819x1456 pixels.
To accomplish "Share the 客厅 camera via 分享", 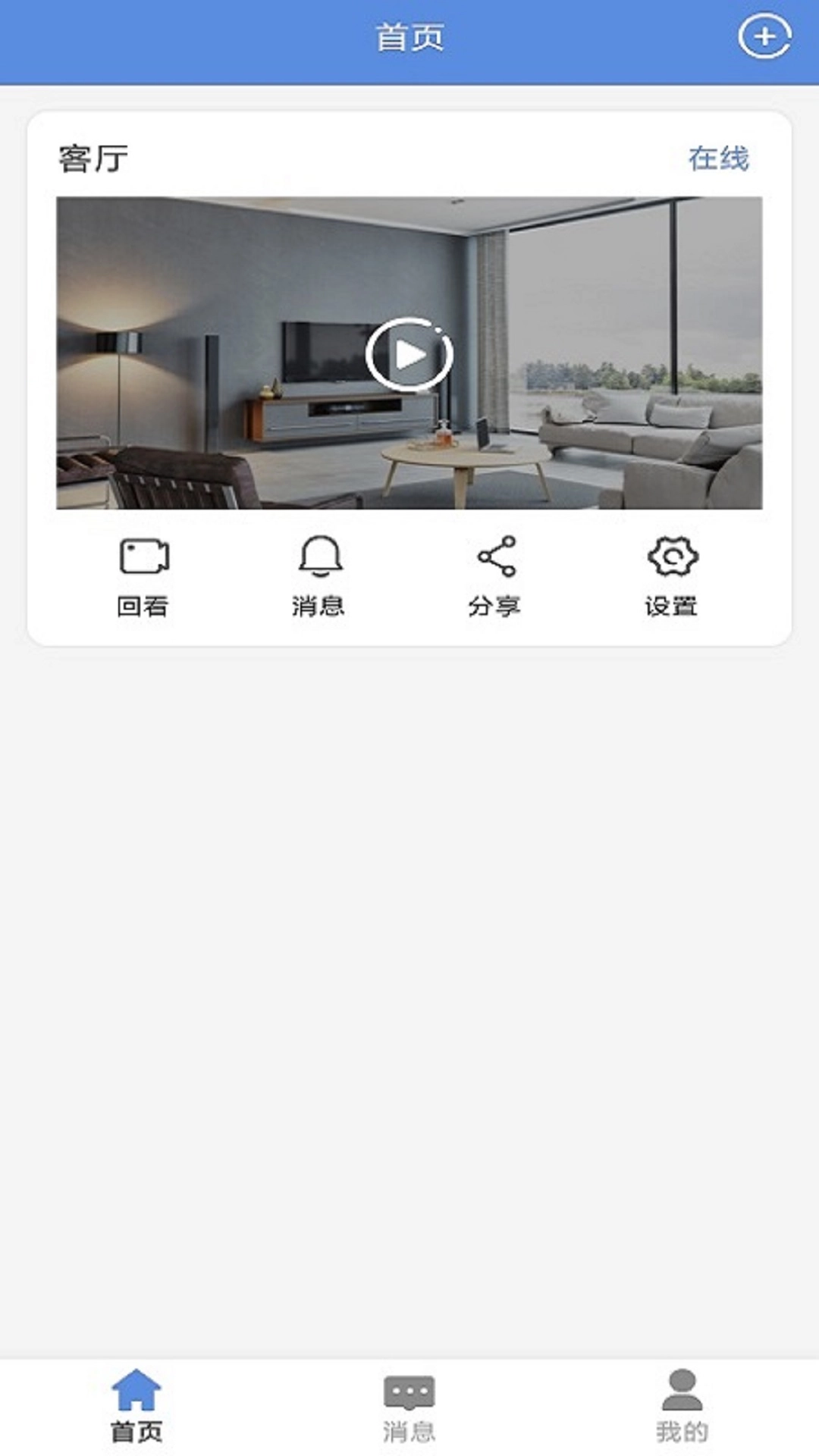I will [x=495, y=576].
